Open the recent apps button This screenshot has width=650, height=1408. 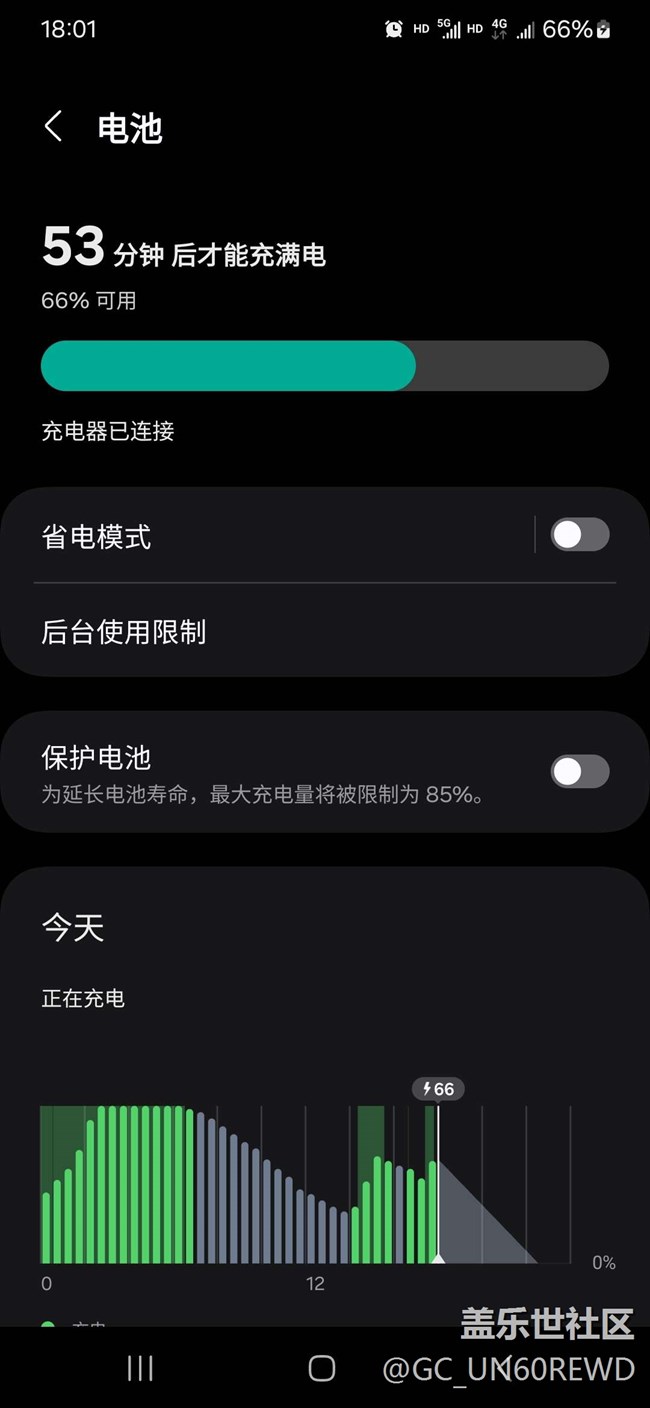pyautogui.click(x=140, y=1368)
